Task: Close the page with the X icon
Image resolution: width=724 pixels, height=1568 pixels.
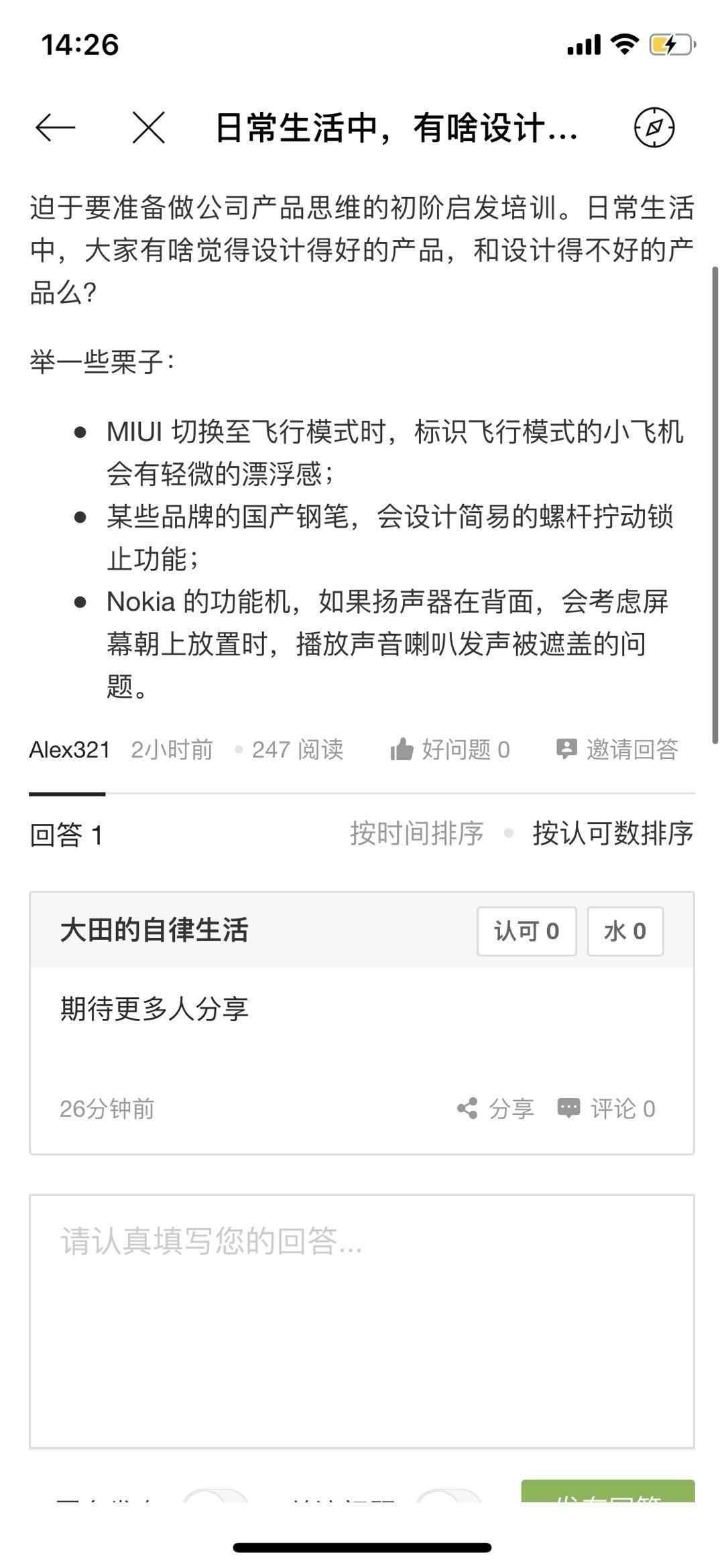Action: [x=148, y=127]
